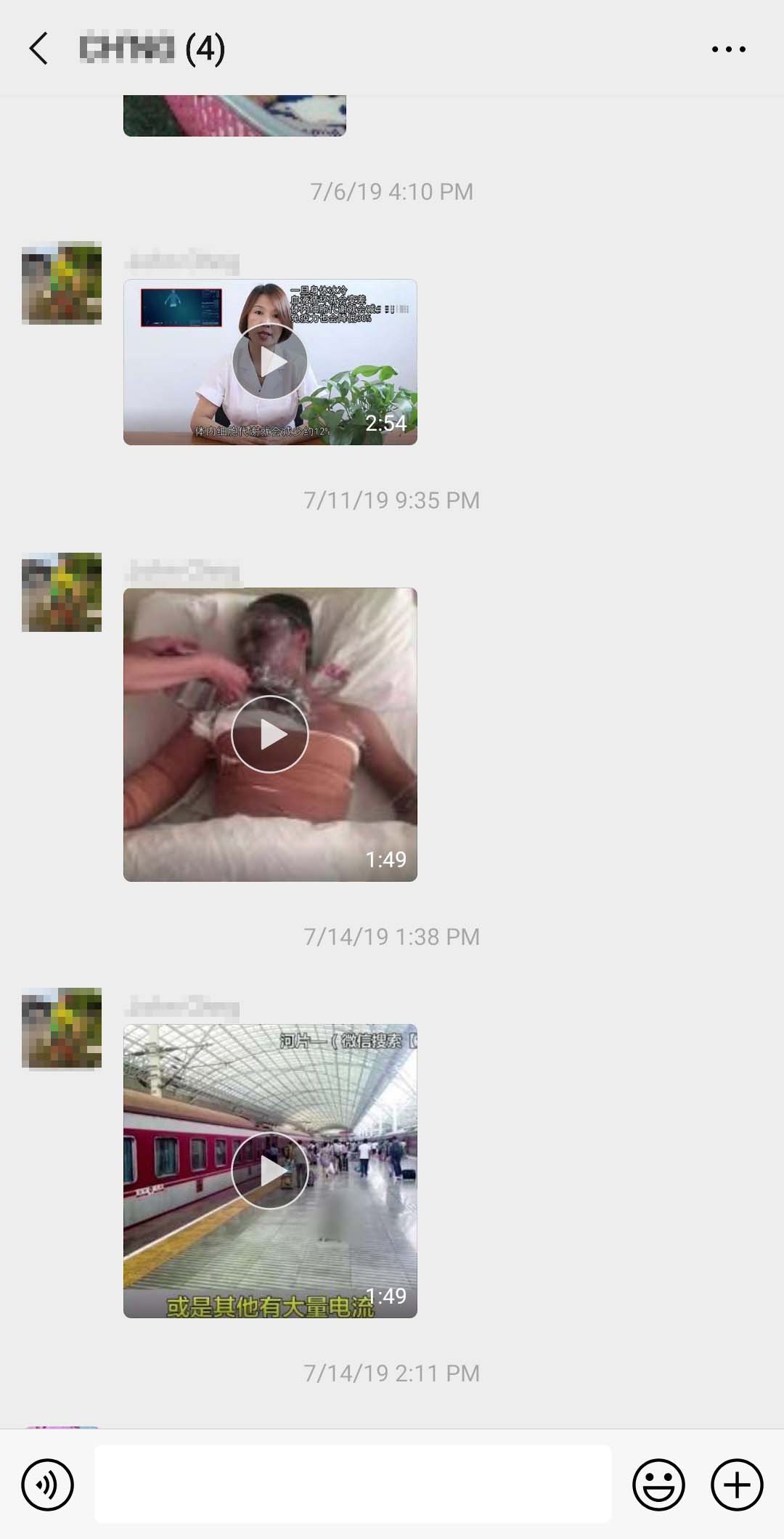784x1539 pixels.
Task: Open the plus attachments menu
Action: 737,1485
